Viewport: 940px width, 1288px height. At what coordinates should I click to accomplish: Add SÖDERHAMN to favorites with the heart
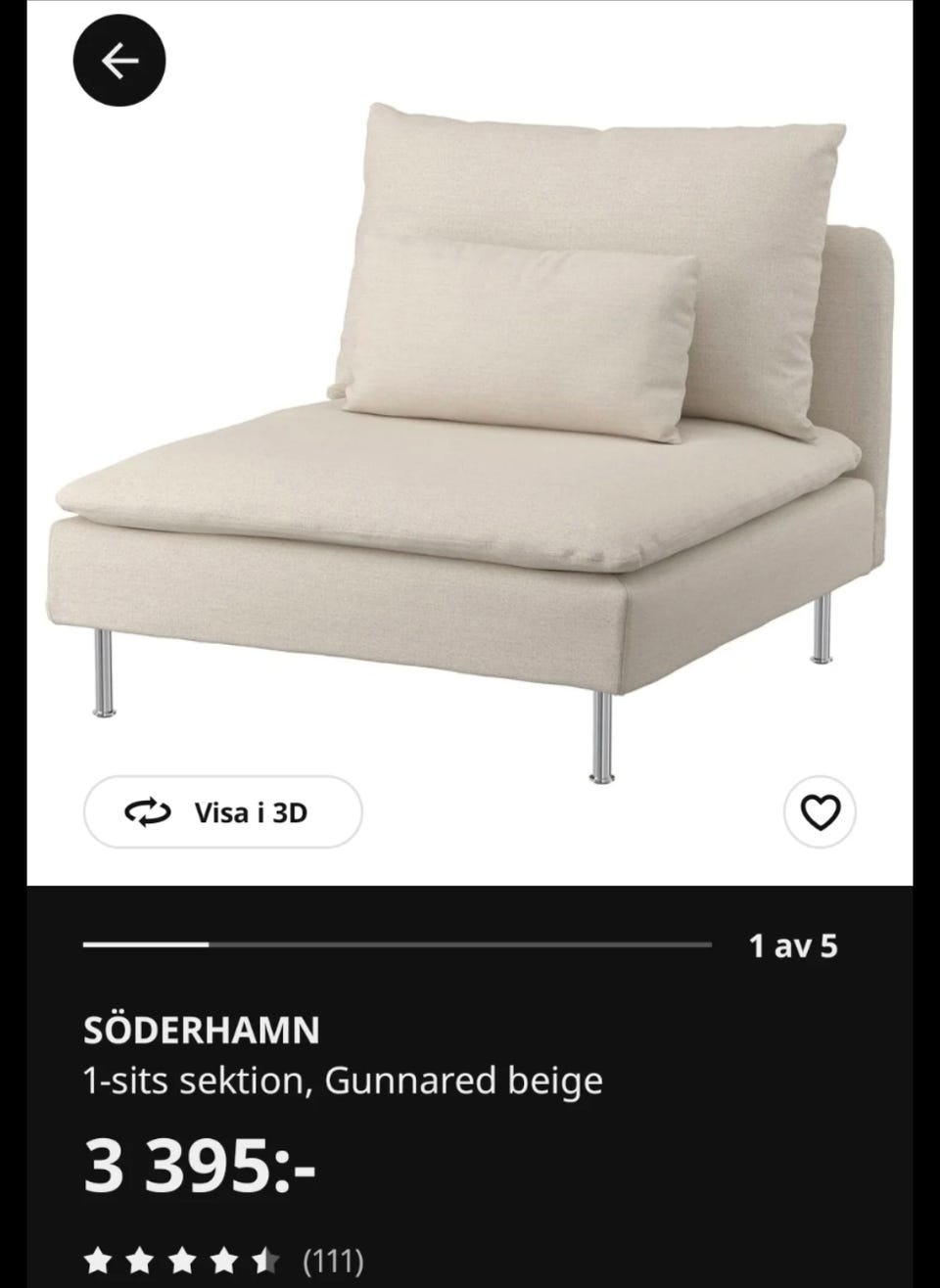point(820,811)
